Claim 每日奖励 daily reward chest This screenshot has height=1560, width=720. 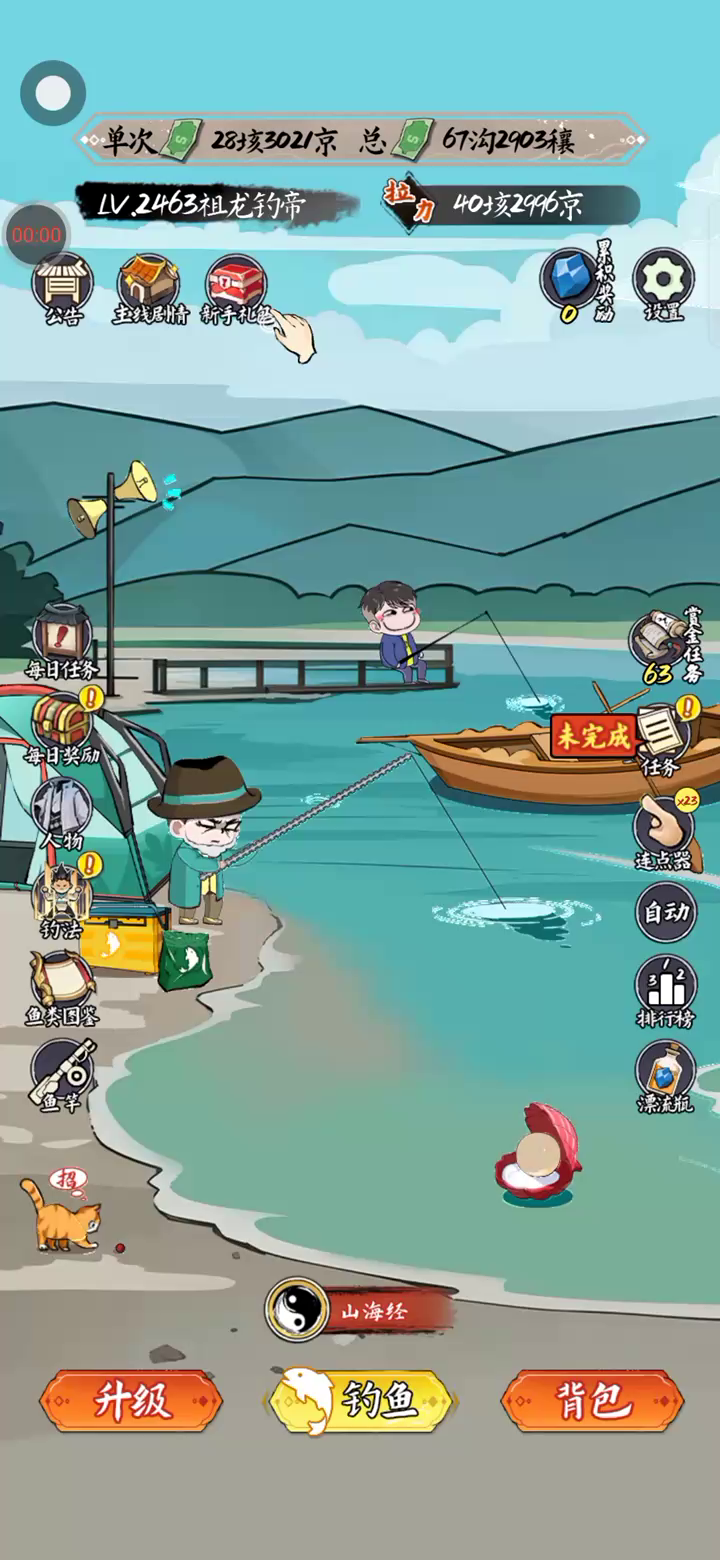click(x=62, y=722)
